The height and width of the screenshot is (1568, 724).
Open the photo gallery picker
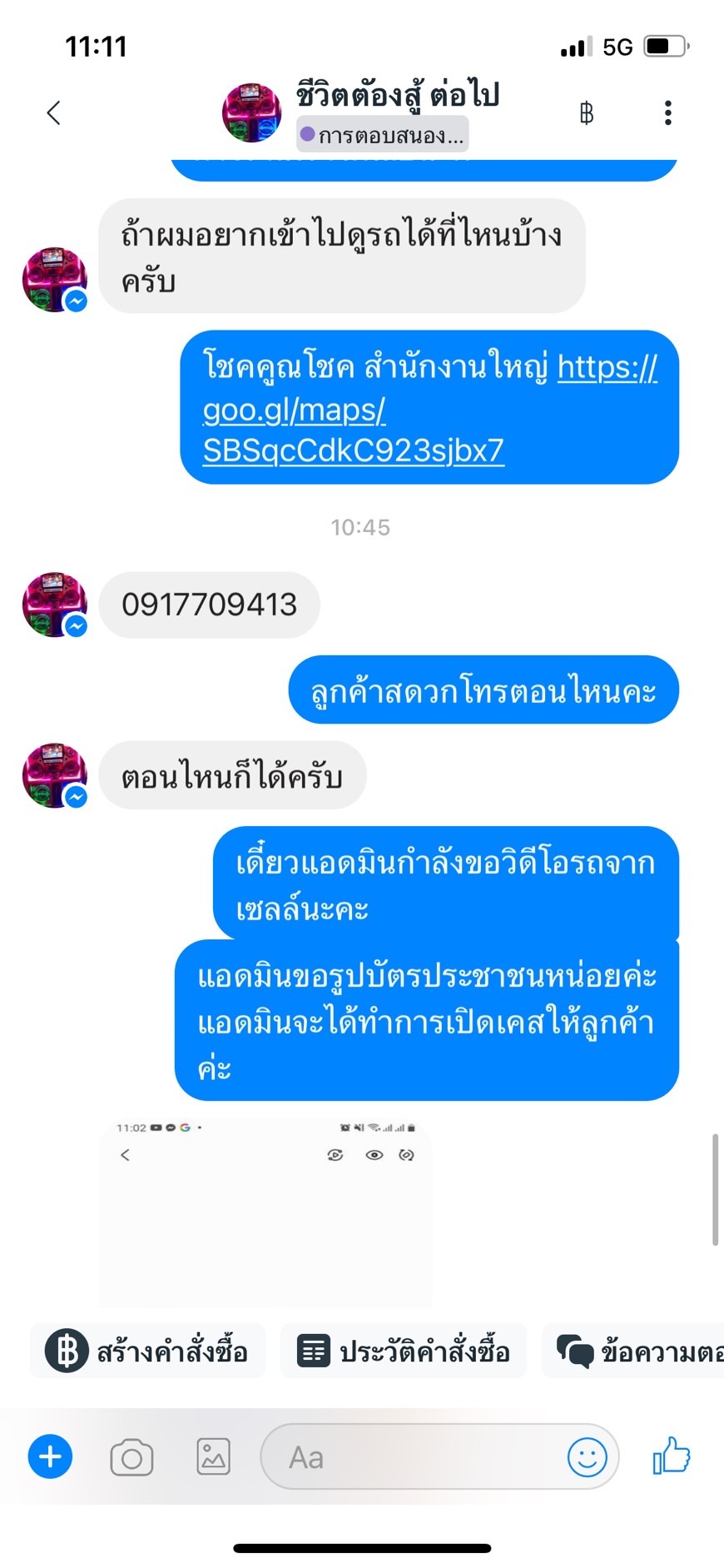click(213, 1456)
